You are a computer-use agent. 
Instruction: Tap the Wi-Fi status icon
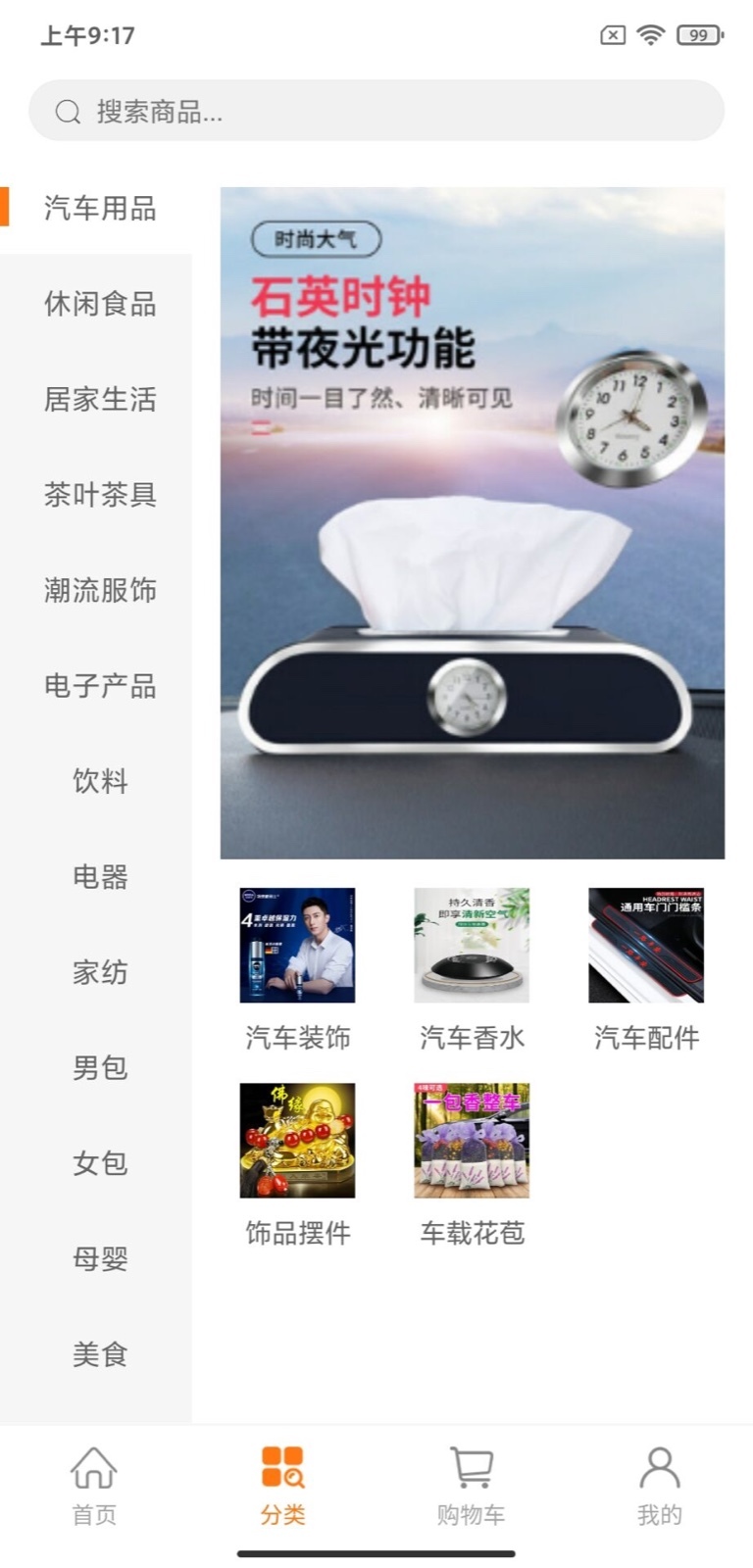(x=649, y=34)
